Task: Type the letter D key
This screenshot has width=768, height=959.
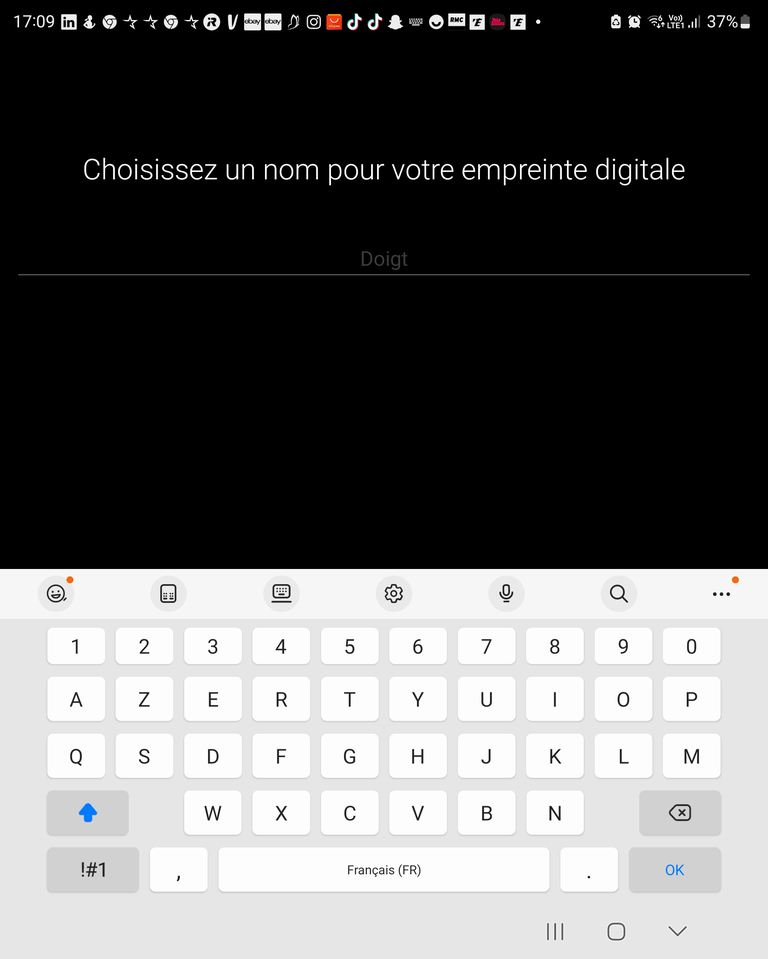Action: coord(212,757)
